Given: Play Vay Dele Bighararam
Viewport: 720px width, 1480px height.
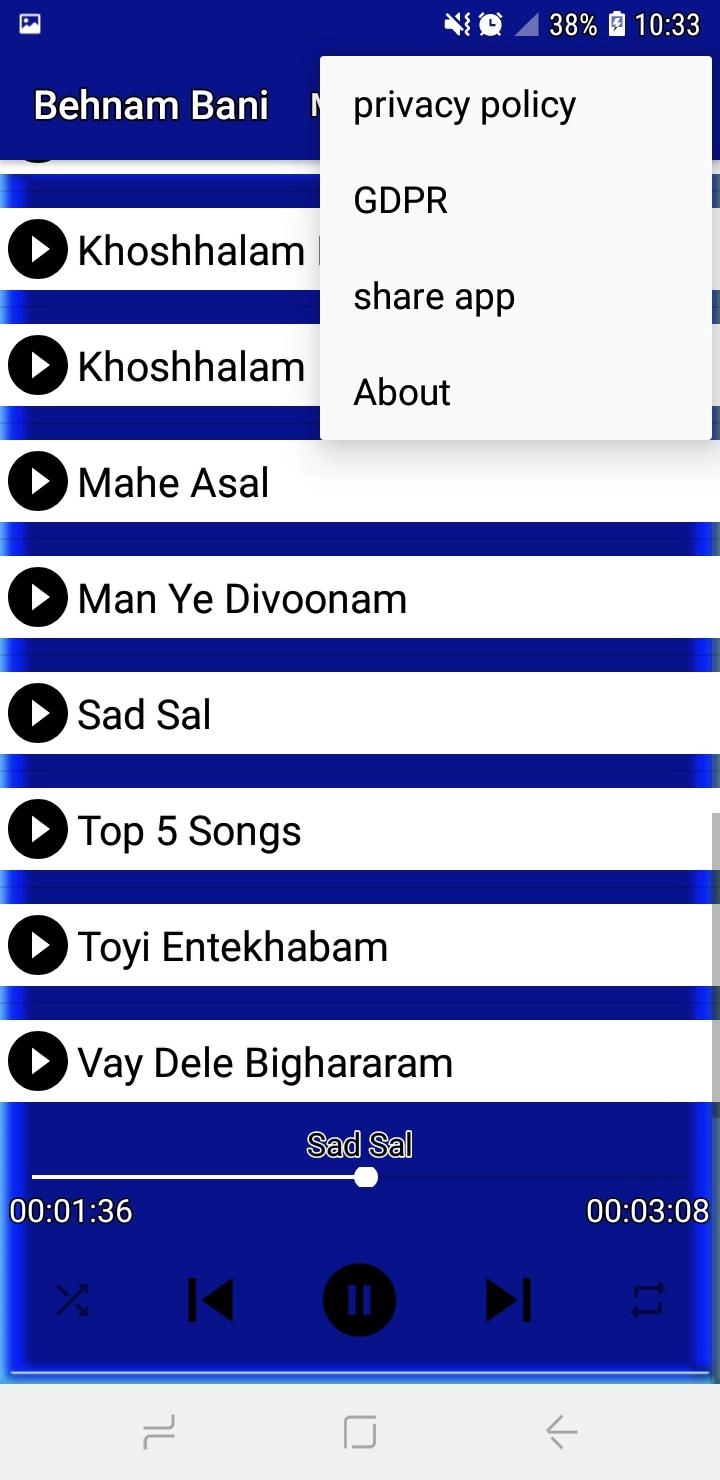Looking at the screenshot, I should click(x=38, y=1062).
